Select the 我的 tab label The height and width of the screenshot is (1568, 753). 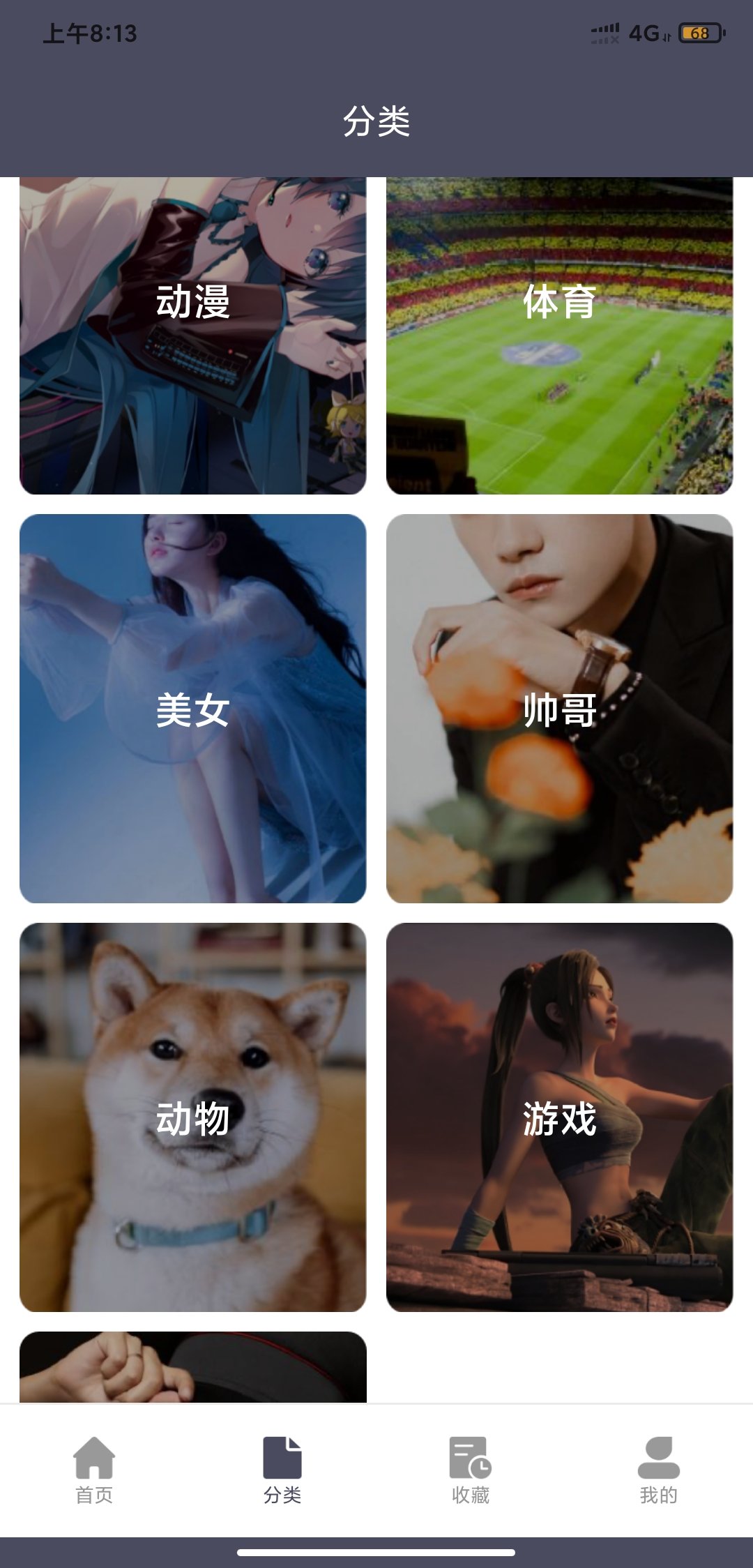click(x=658, y=1489)
